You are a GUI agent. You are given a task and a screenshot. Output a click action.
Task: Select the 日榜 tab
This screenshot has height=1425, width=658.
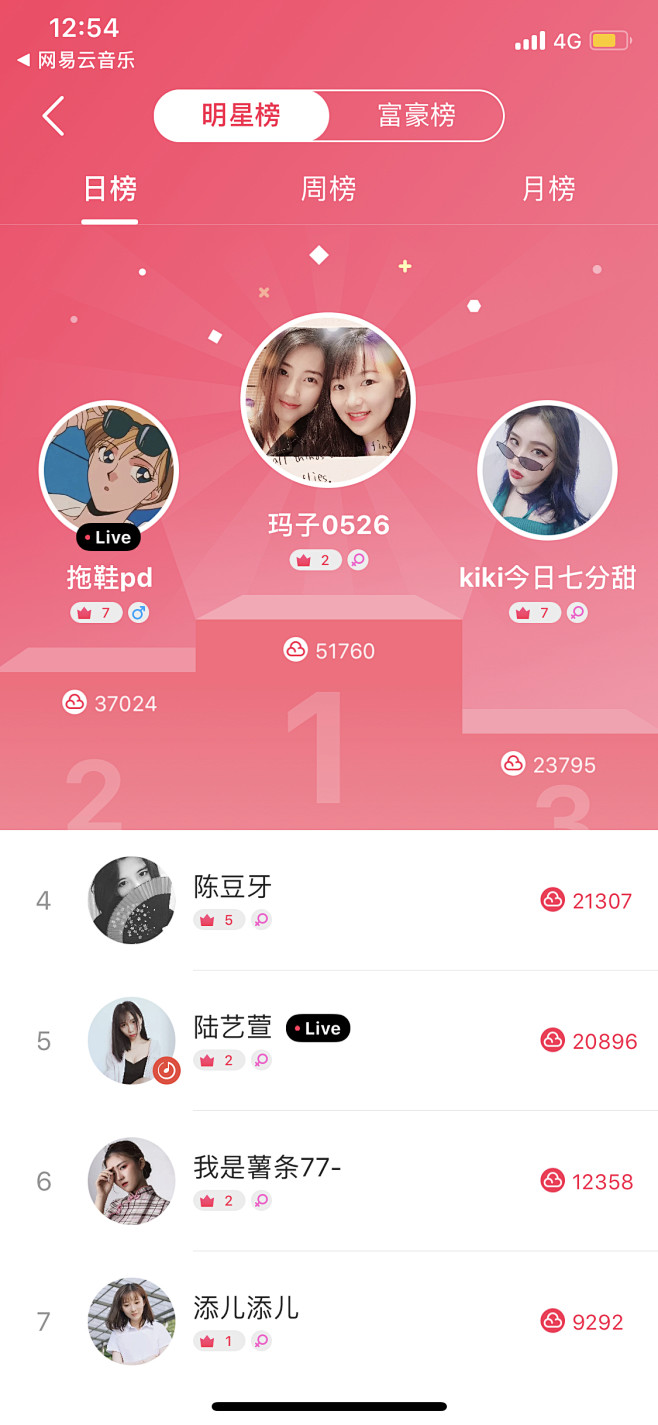coord(110,189)
